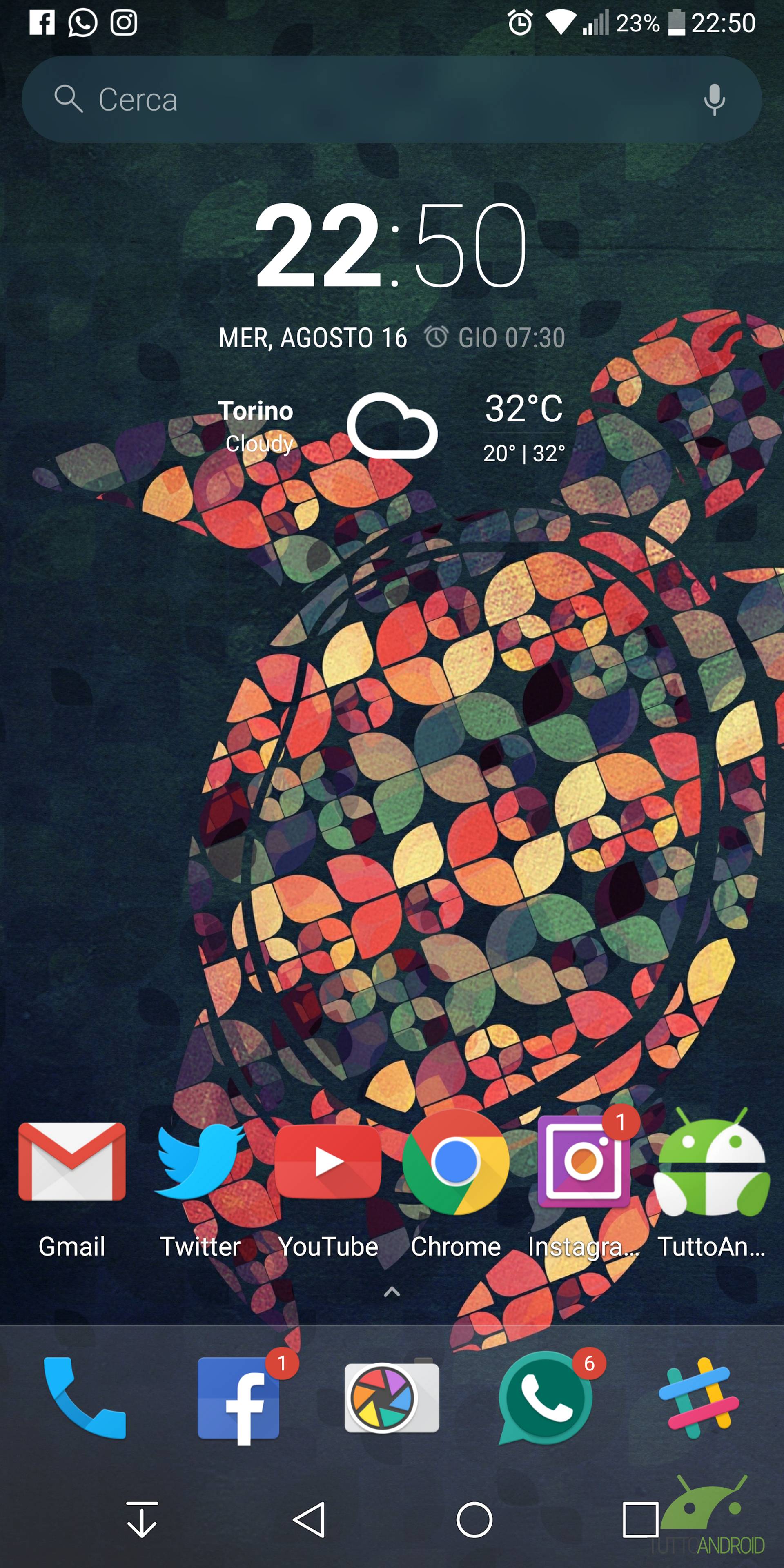Image resolution: width=784 pixels, height=1568 pixels.
Task: Open the Torino weather widget
Action: 392,427
